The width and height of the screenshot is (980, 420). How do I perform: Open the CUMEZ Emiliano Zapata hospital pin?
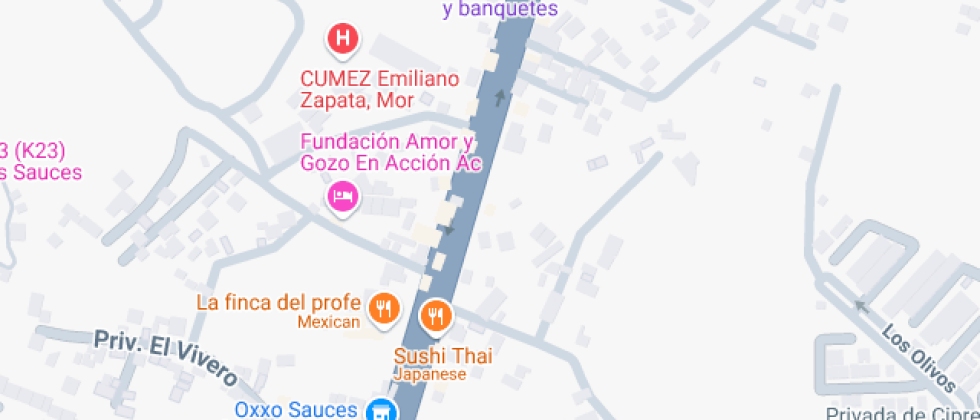coord(343,39)
